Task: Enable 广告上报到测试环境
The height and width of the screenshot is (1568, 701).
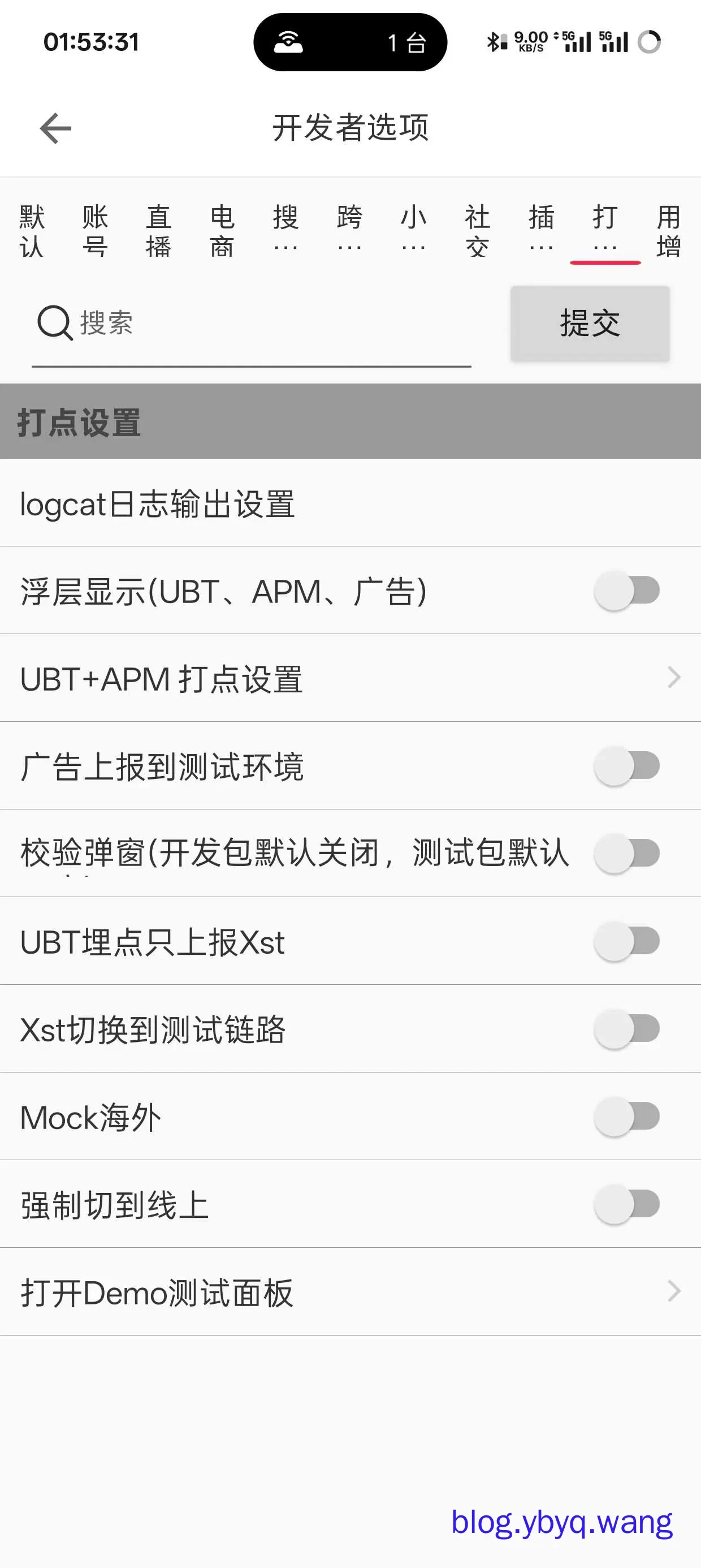Action: [x=628, y=766]
